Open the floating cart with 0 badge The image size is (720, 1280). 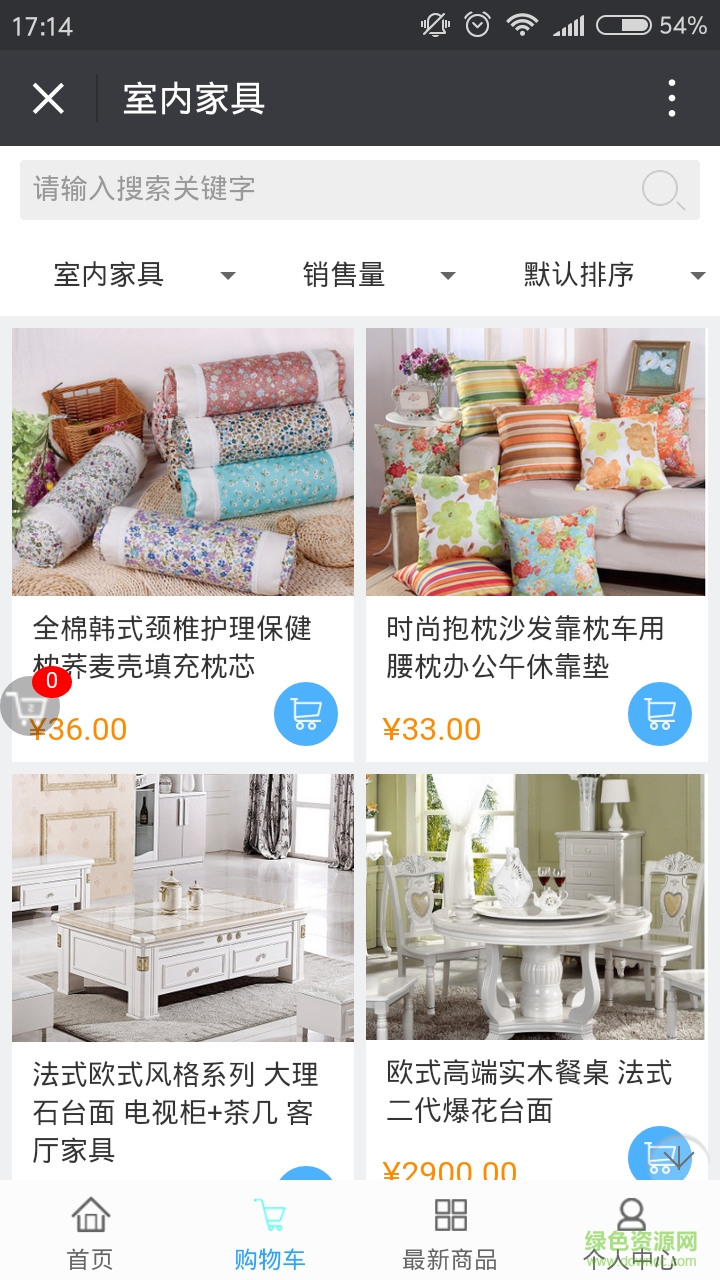28,705
